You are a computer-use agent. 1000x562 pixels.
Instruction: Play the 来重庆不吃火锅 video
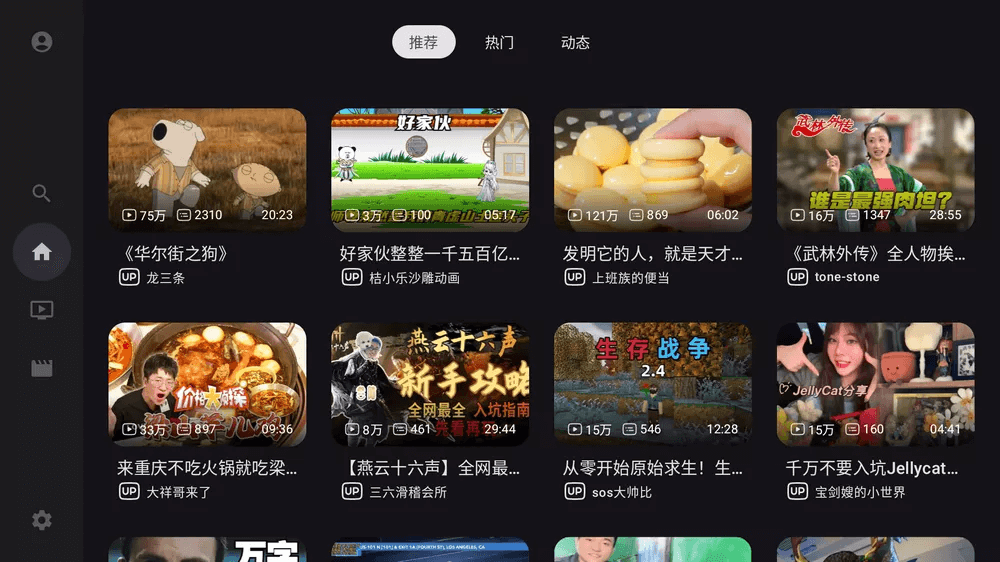pos(207,384)
